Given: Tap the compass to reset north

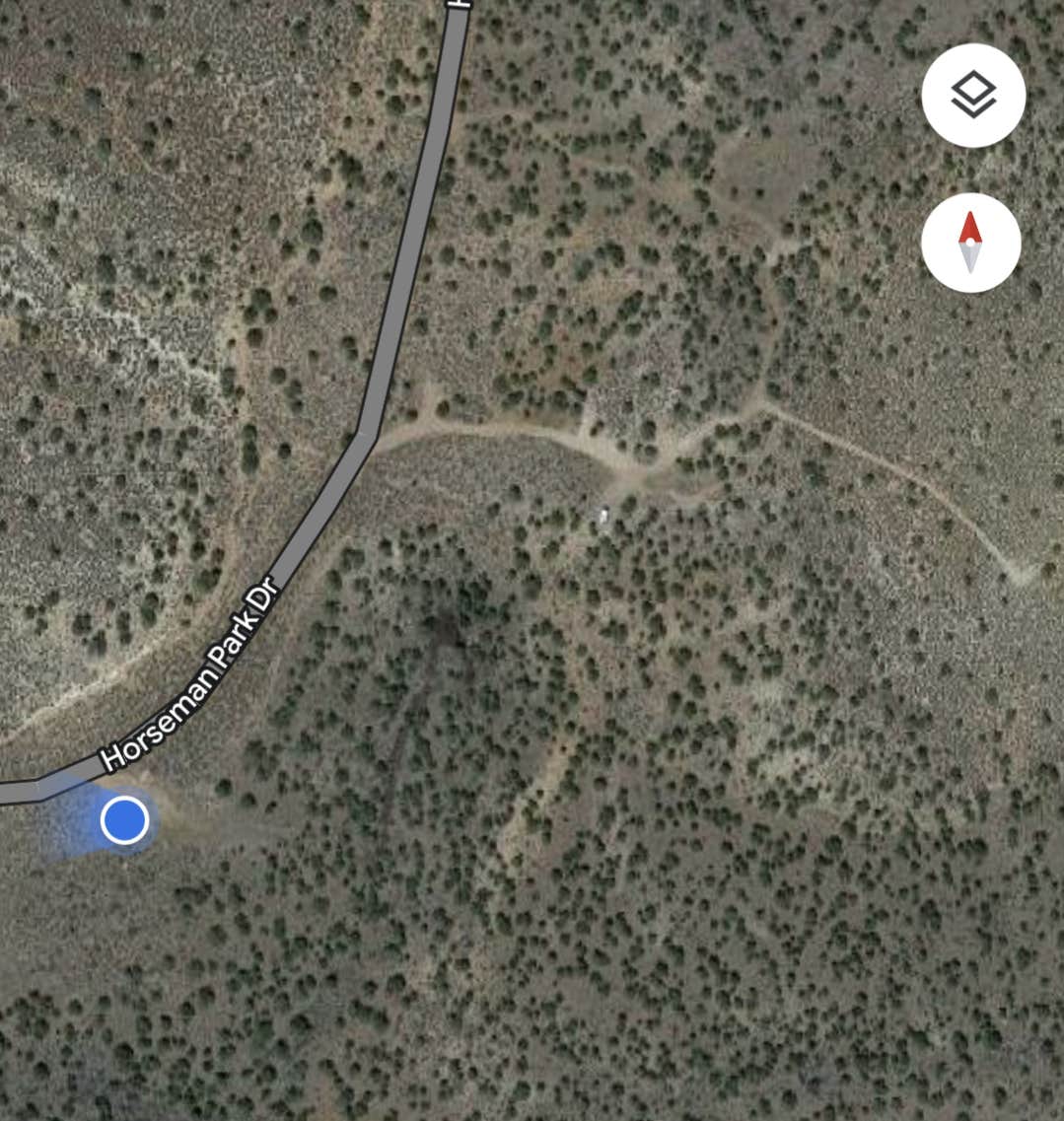Looking at the screenshot, I should pos(970,243).
